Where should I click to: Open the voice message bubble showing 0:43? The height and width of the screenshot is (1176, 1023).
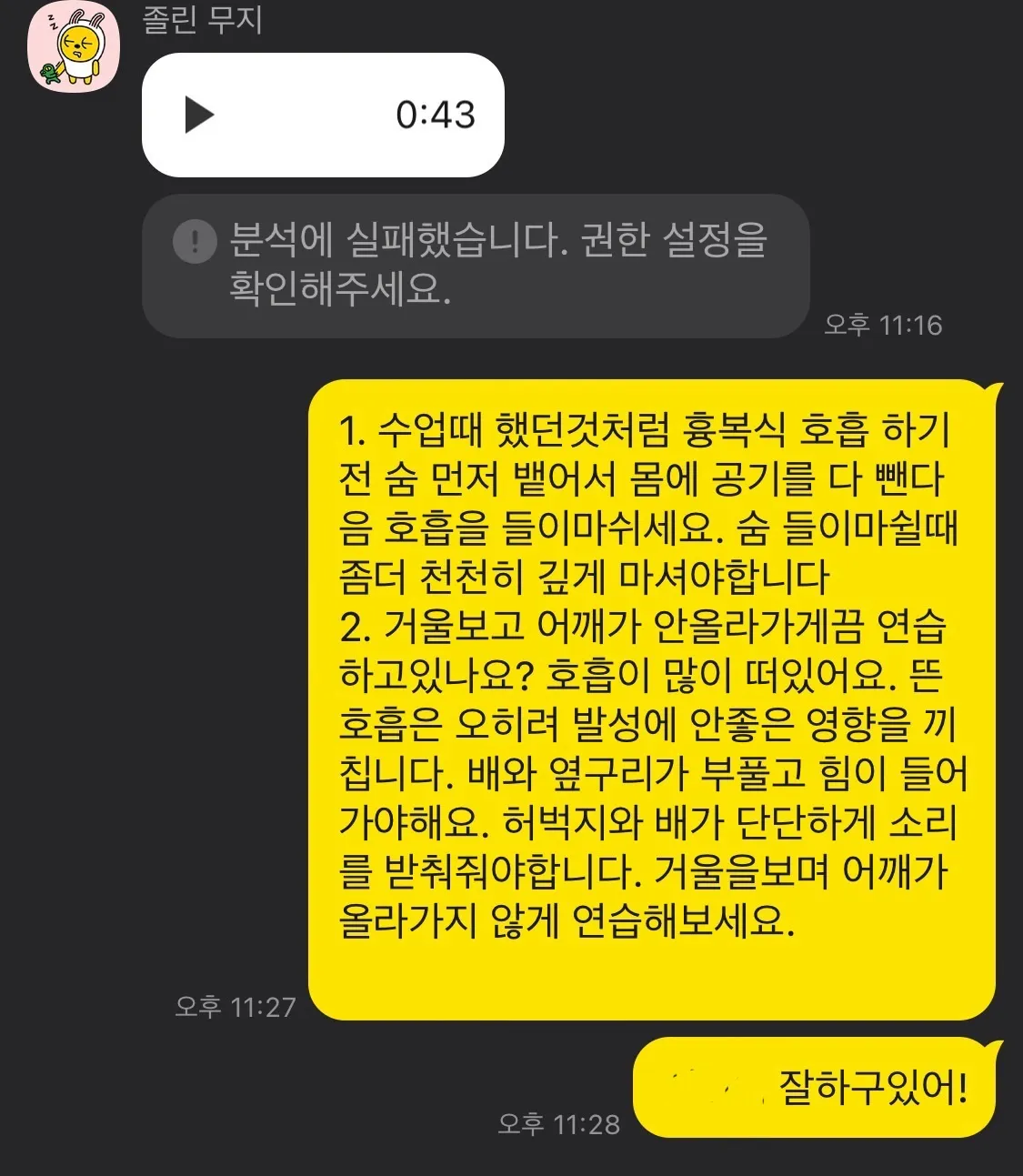coord(322,116)
